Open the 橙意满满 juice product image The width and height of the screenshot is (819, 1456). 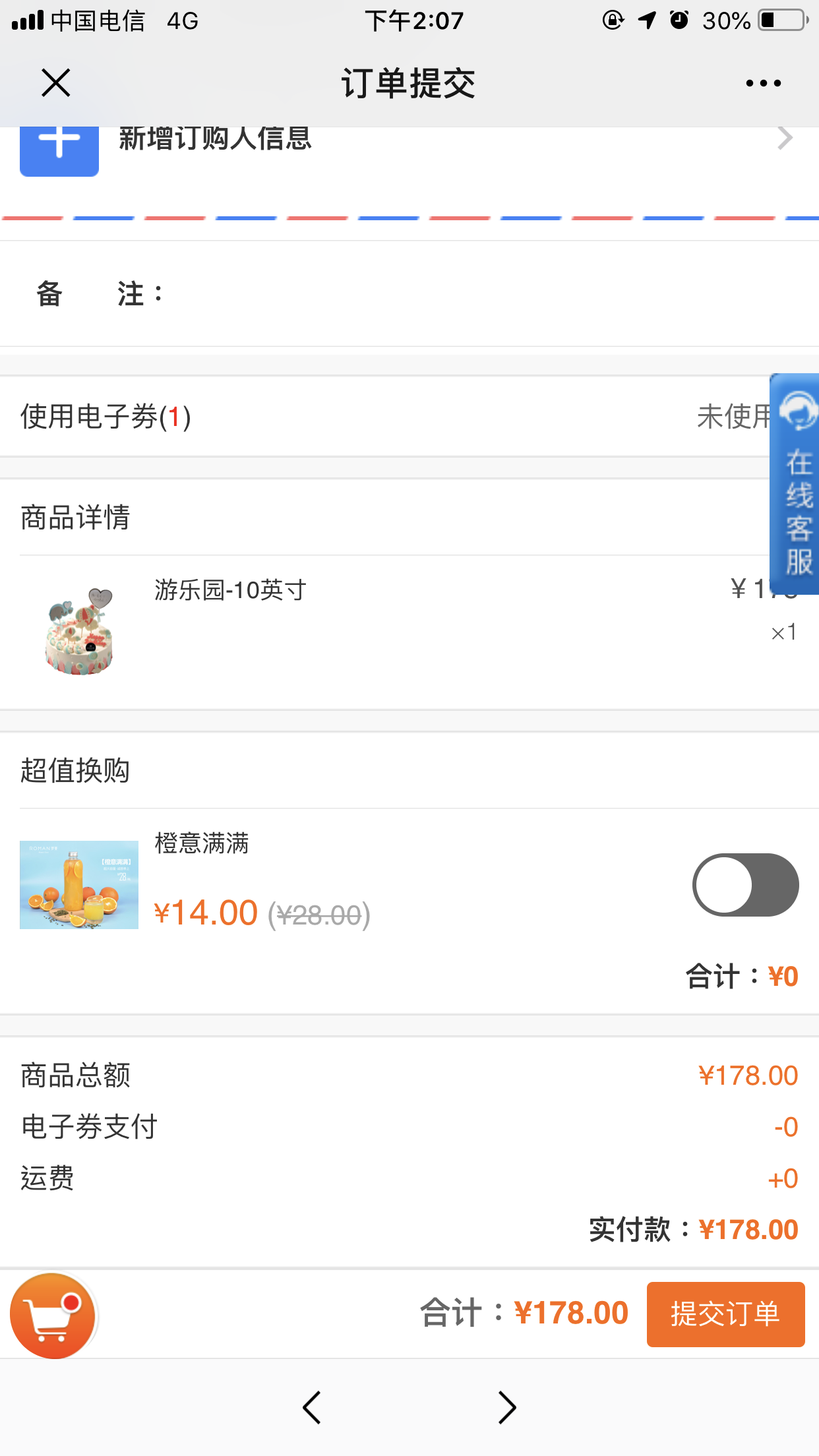(x=79, y=885)
